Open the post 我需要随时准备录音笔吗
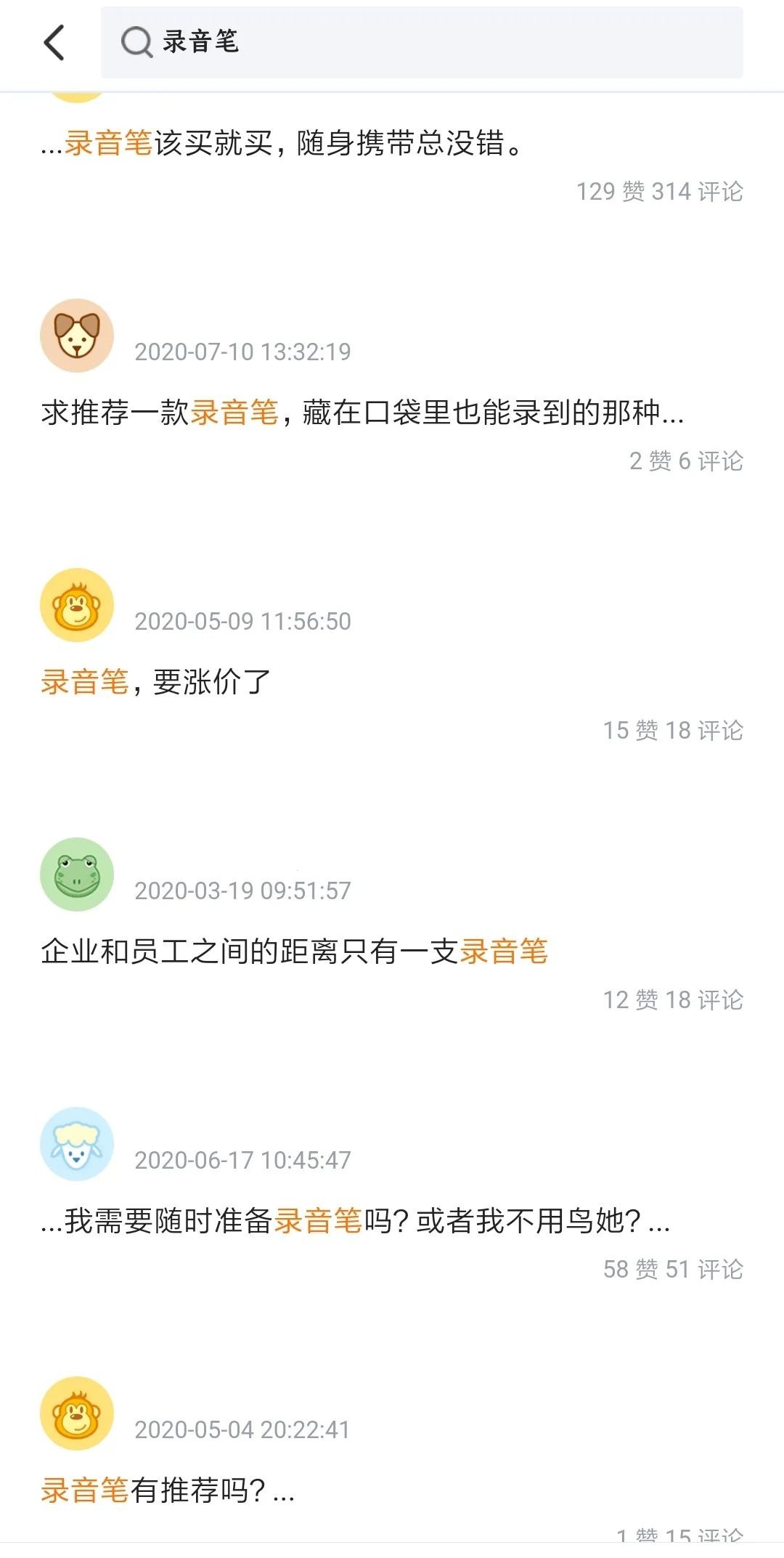This screenshot has height=1558, width=784. pyautogui.click(x=354, y=1221)
